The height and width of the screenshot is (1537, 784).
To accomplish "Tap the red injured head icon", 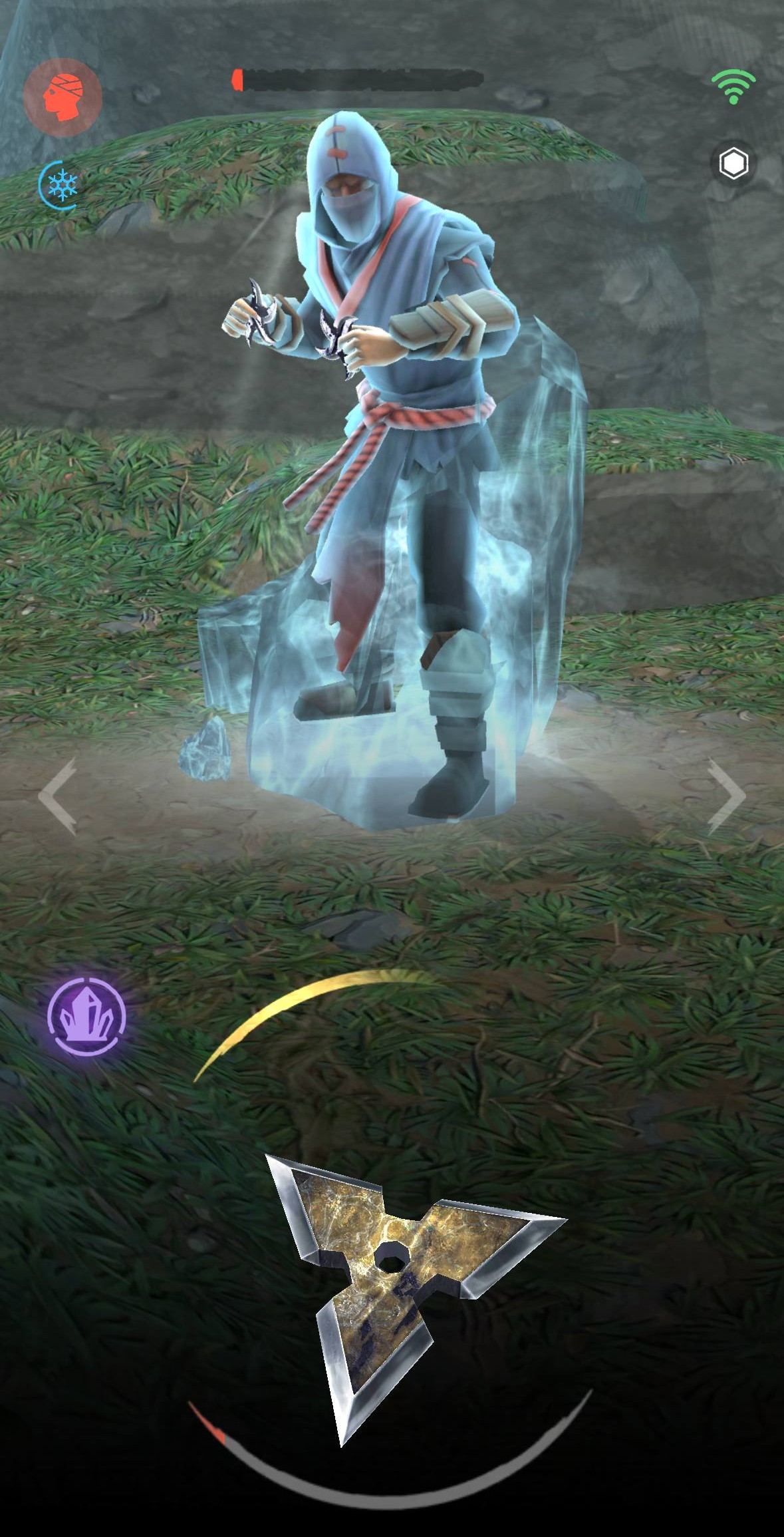I will point(63,98).
